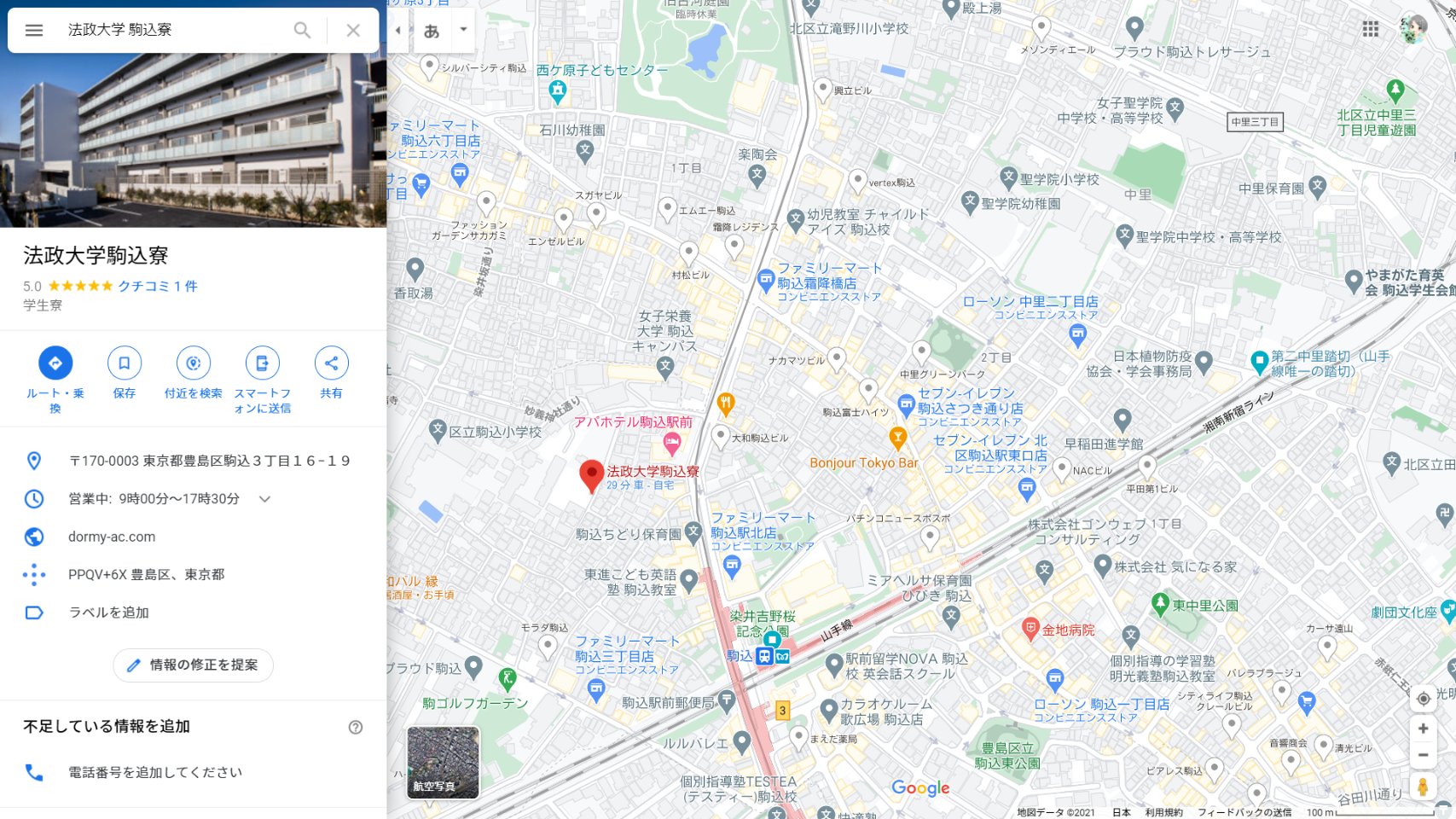1456x819 pixels.
Task: Expand the 営業中 business hours
Action: pos(264,499)
